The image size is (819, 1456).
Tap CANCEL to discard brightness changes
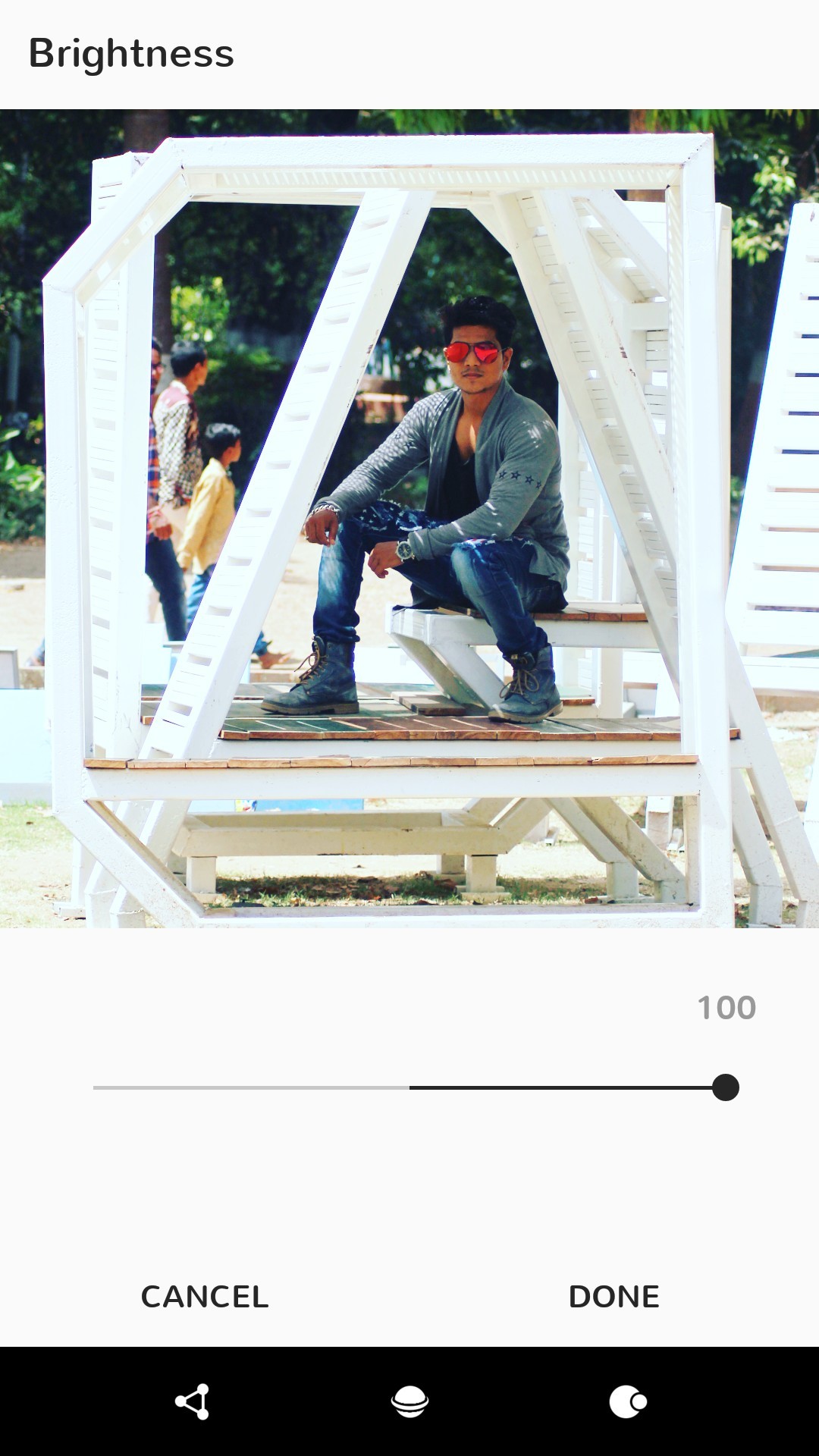[205, 1297]
